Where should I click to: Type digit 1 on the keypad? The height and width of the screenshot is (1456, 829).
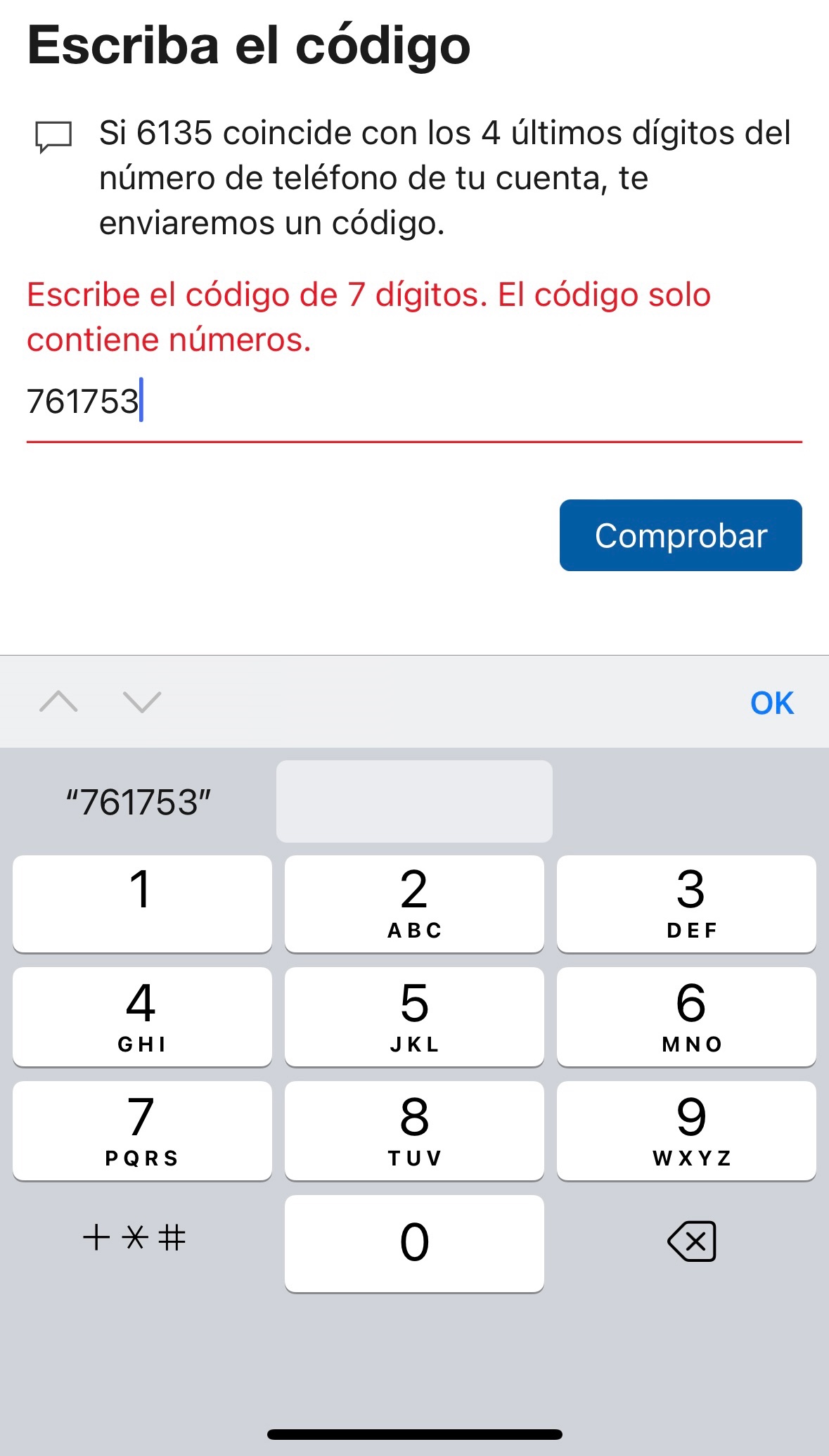[x=142, y=904]
